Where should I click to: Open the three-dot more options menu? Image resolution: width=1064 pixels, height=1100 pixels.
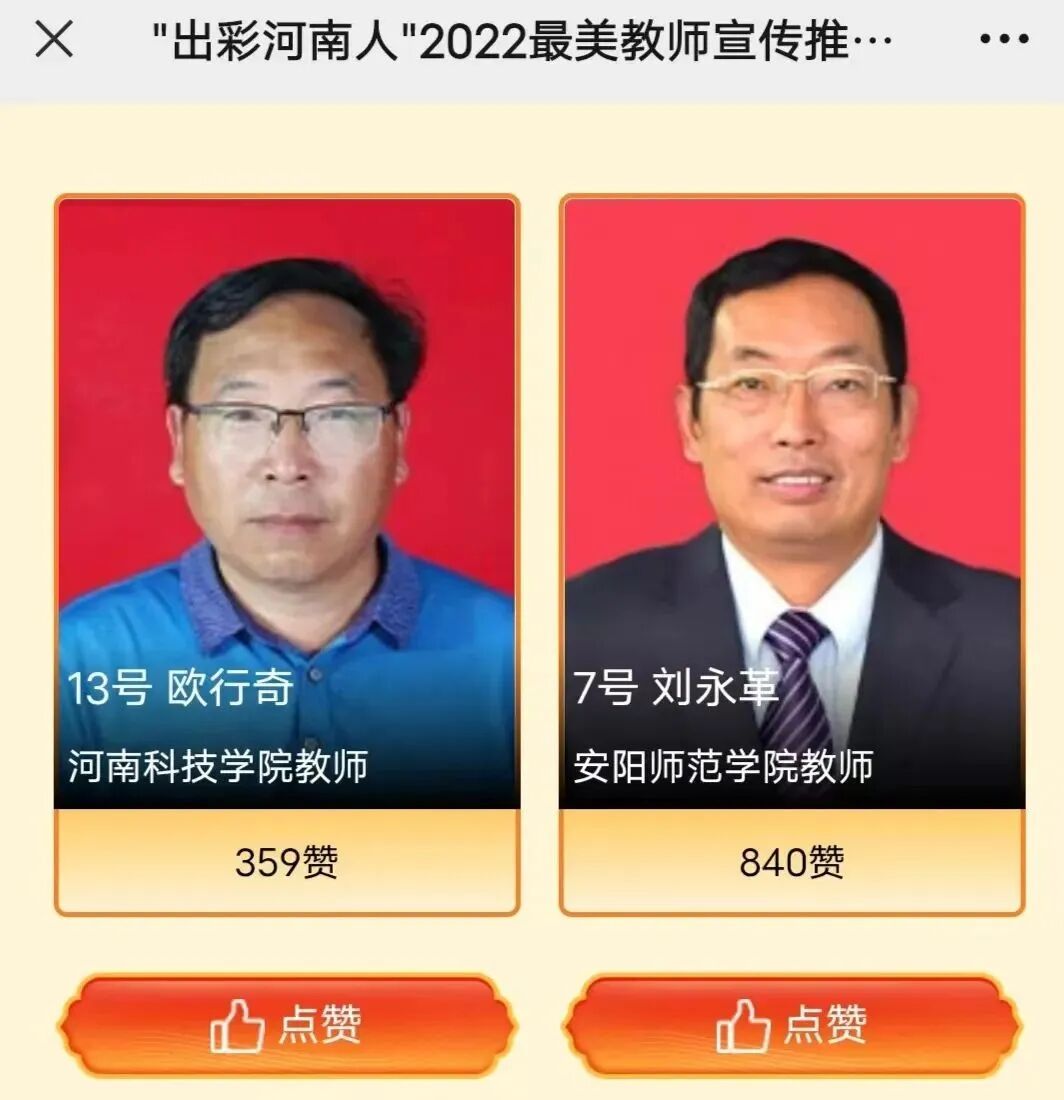(1004, 39)
